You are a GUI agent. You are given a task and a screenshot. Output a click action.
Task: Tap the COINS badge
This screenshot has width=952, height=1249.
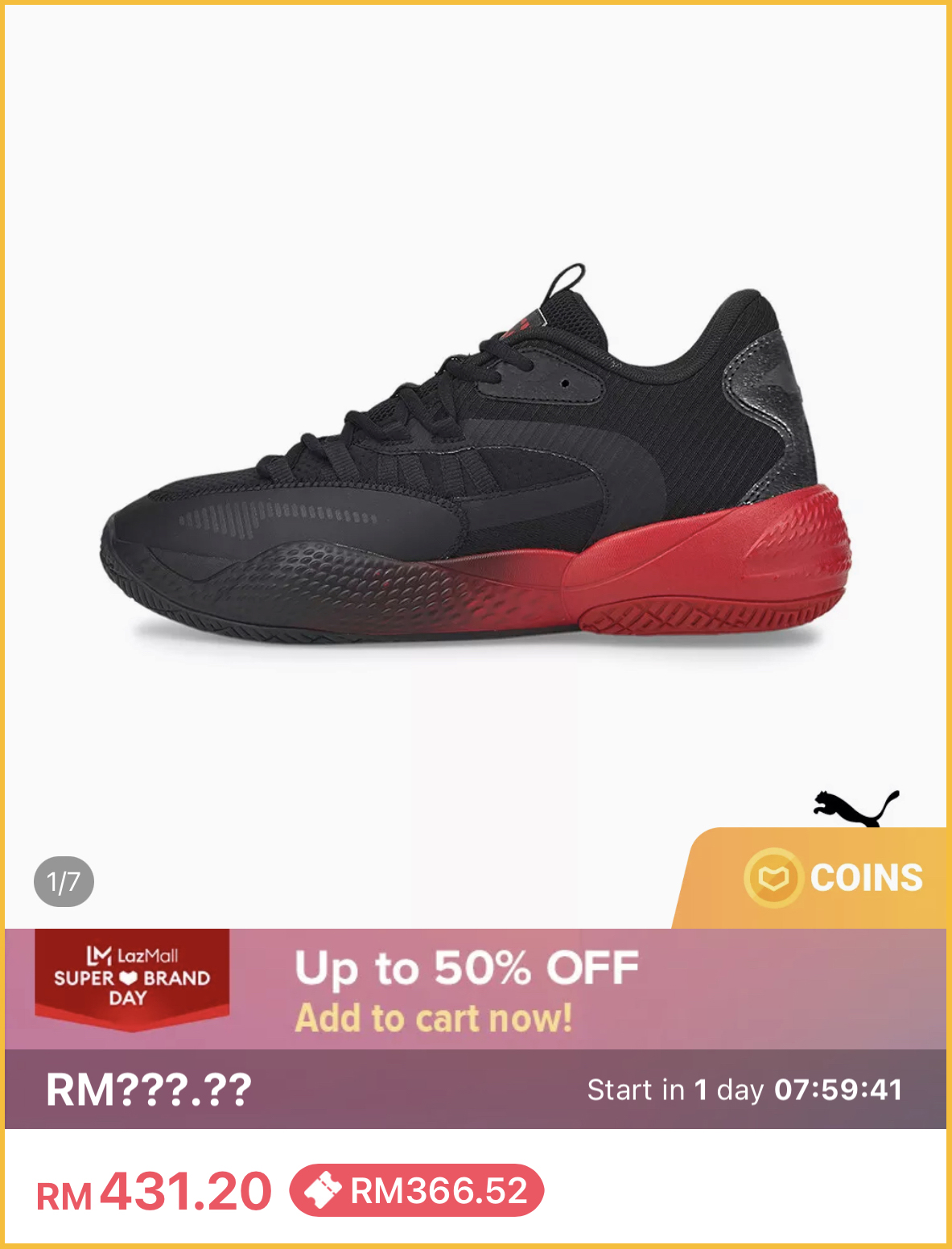click(833, 878)
